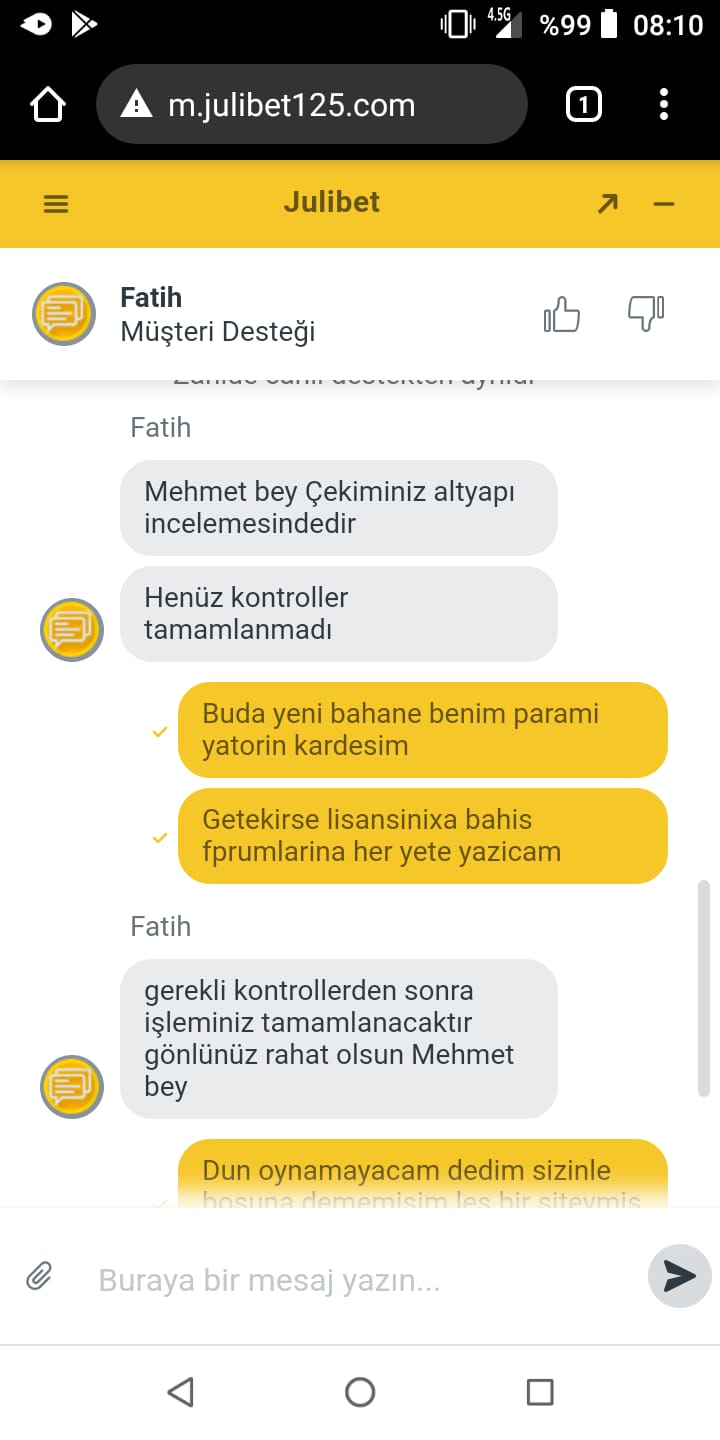This screenshot has width=720, height=1440.
Task: Open the browser overflow menu
Action: (x=664, y=104)
